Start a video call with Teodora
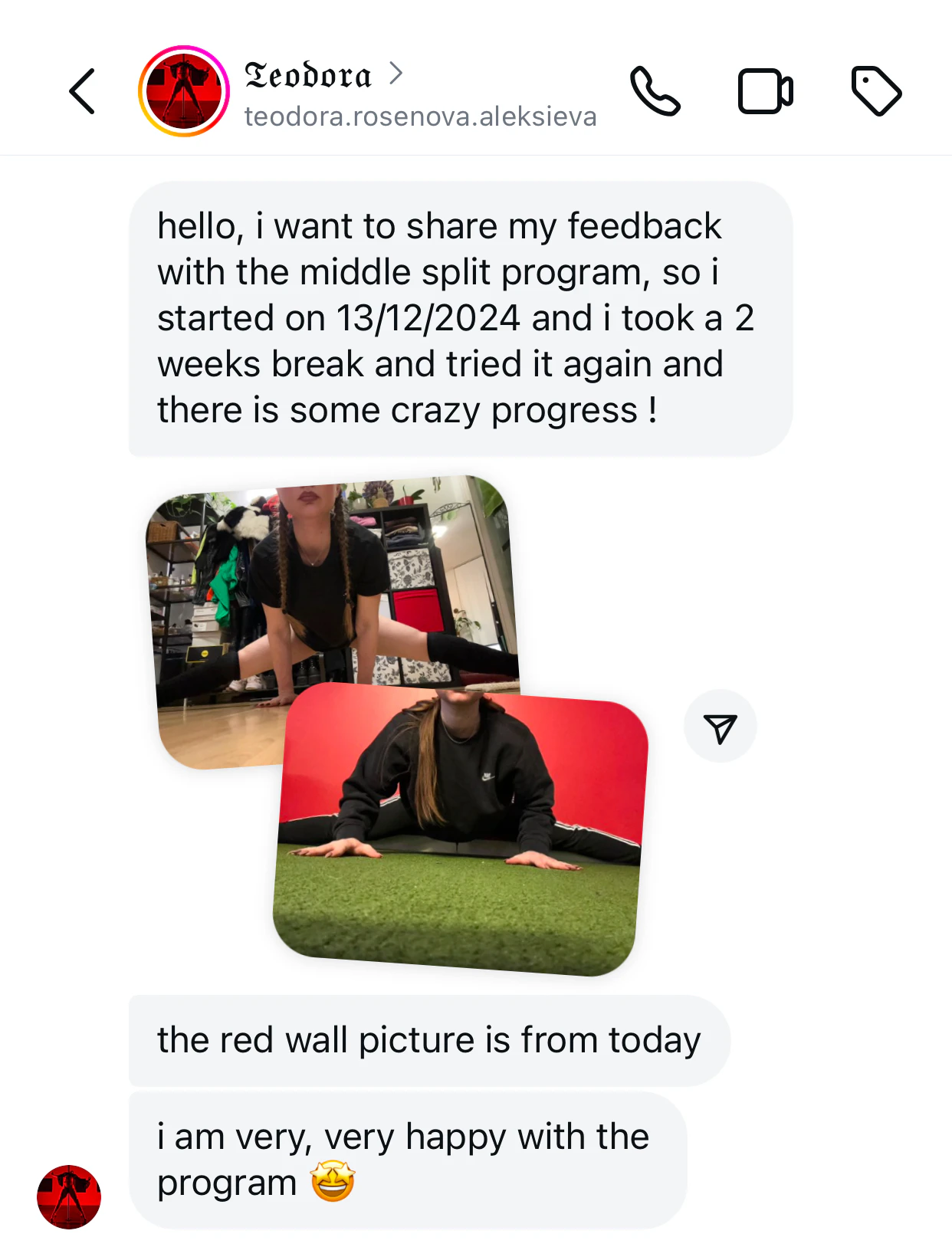 [765, 91]
